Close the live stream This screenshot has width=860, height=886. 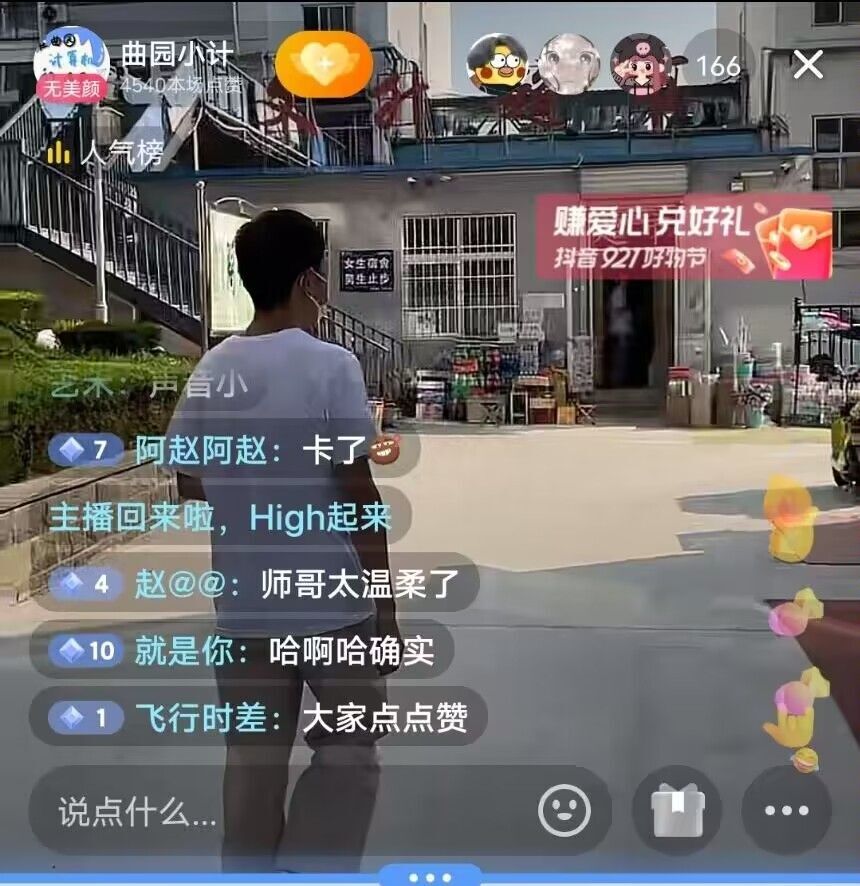(x=807, y=65)
